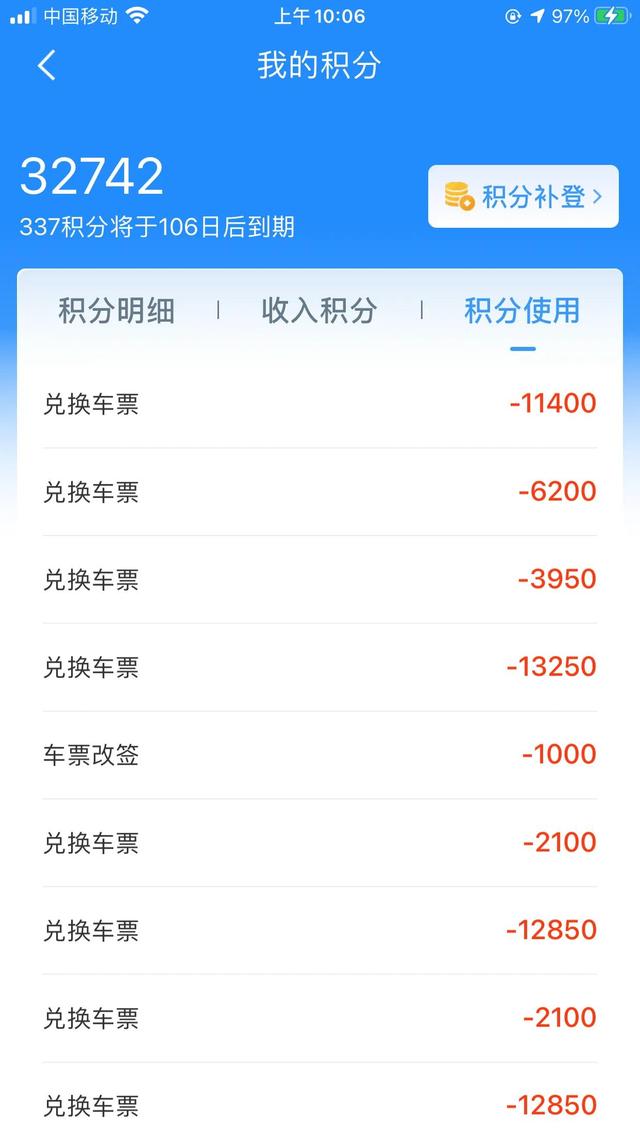Select the 积分使用 tab

point(522,311)
